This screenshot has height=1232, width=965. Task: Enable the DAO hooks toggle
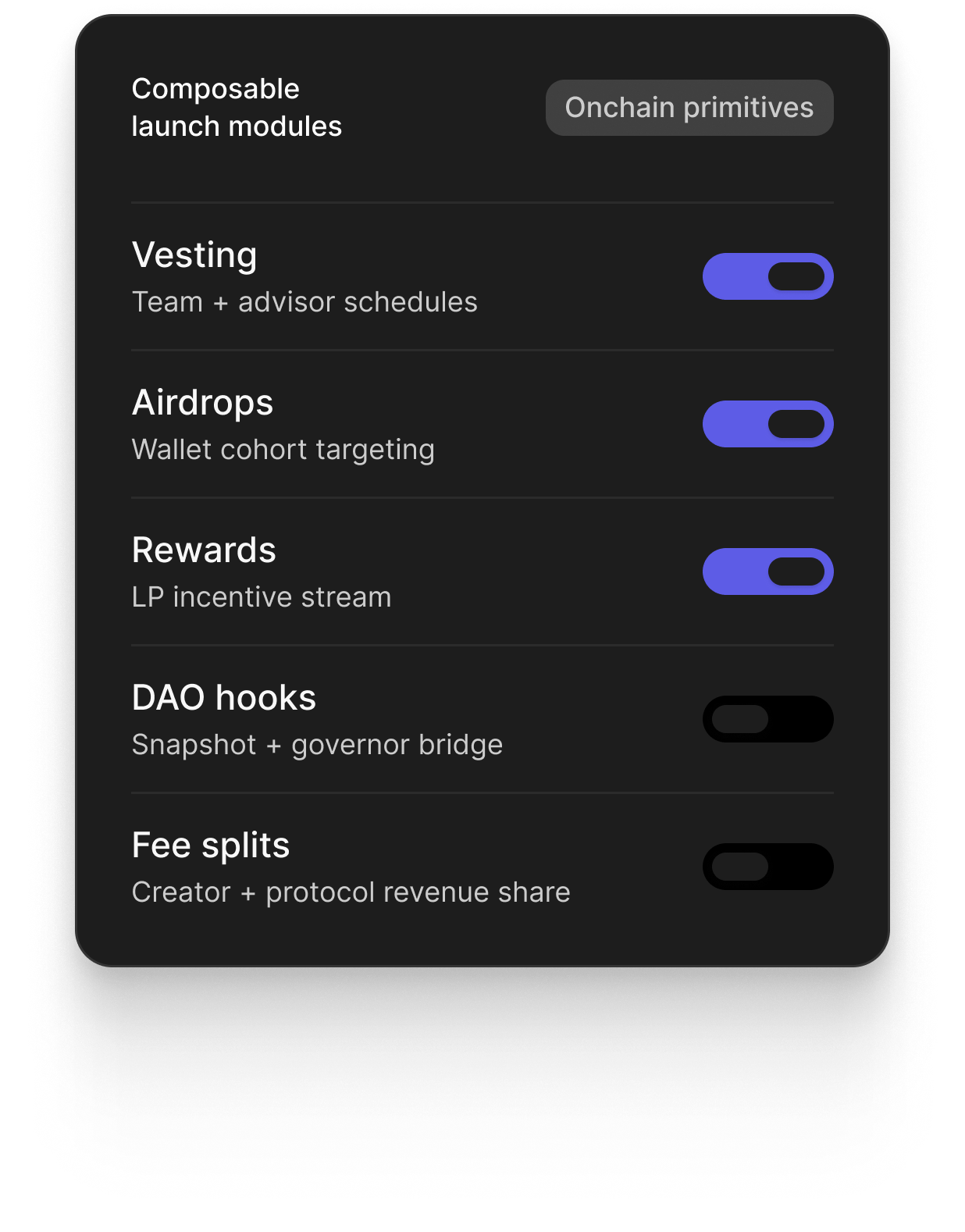click(x=767, y=719)
